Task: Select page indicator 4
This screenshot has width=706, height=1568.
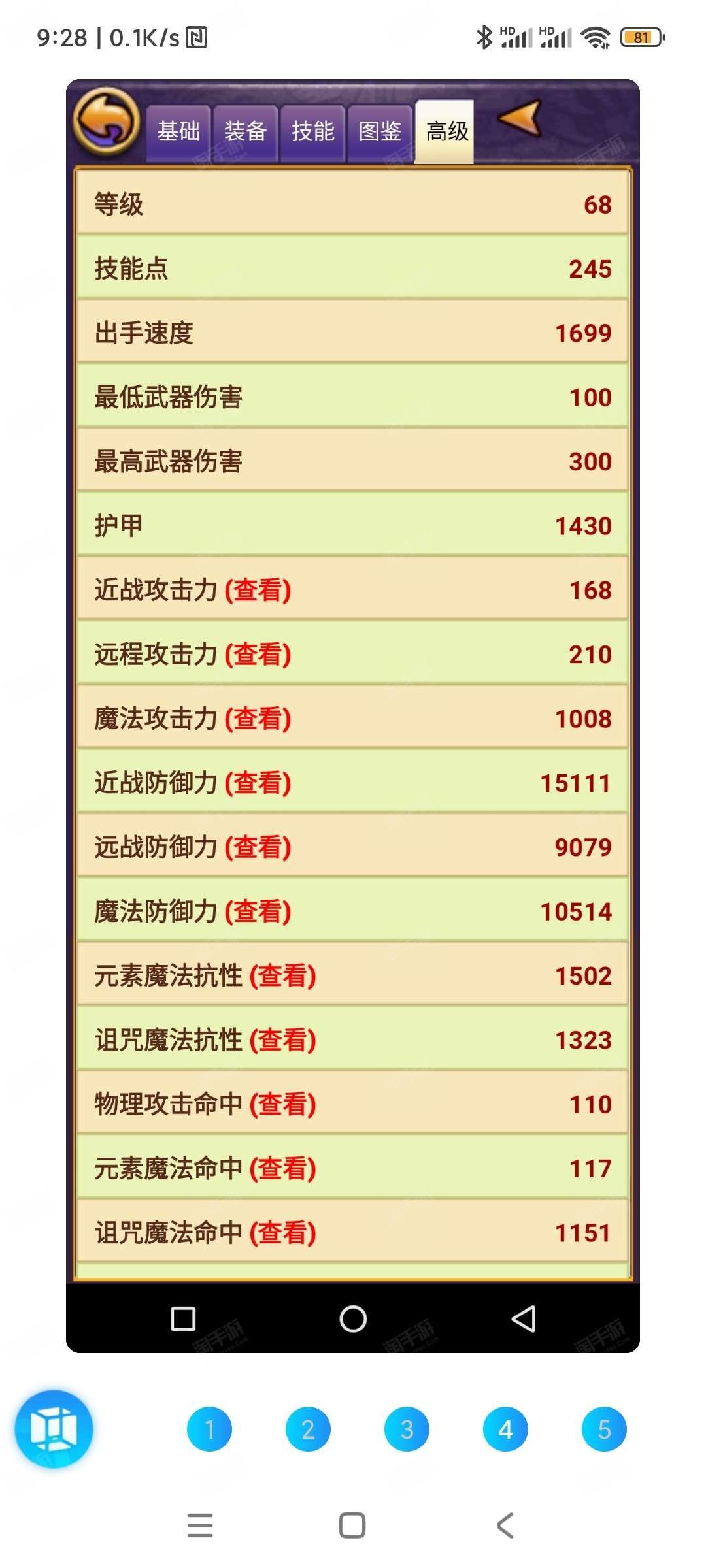Action: coord(505,1429)
